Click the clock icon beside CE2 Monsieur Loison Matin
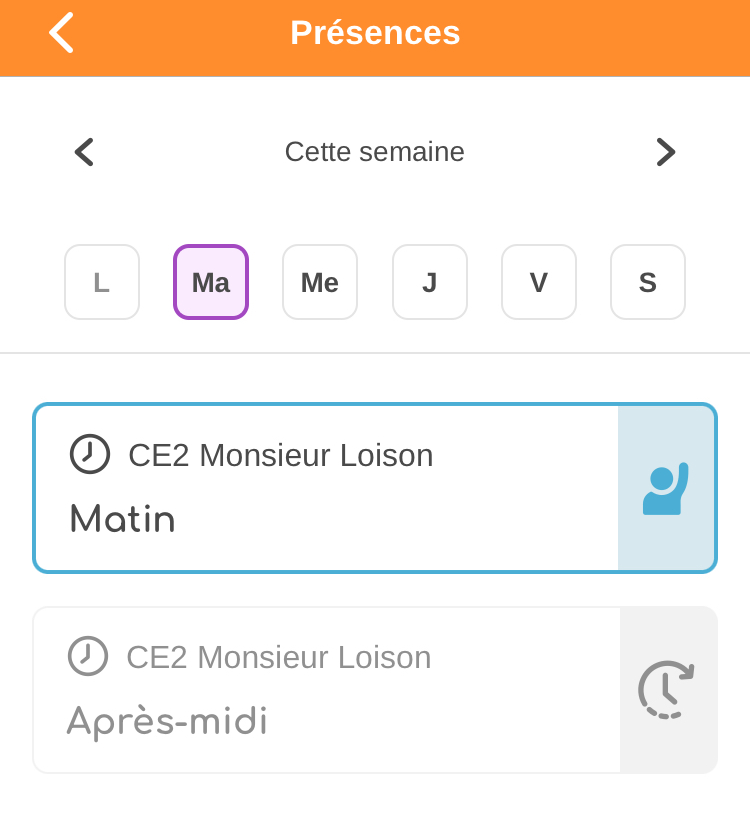Image resolution: width=750 pixels, height=821 pixels. coord(89,454)
